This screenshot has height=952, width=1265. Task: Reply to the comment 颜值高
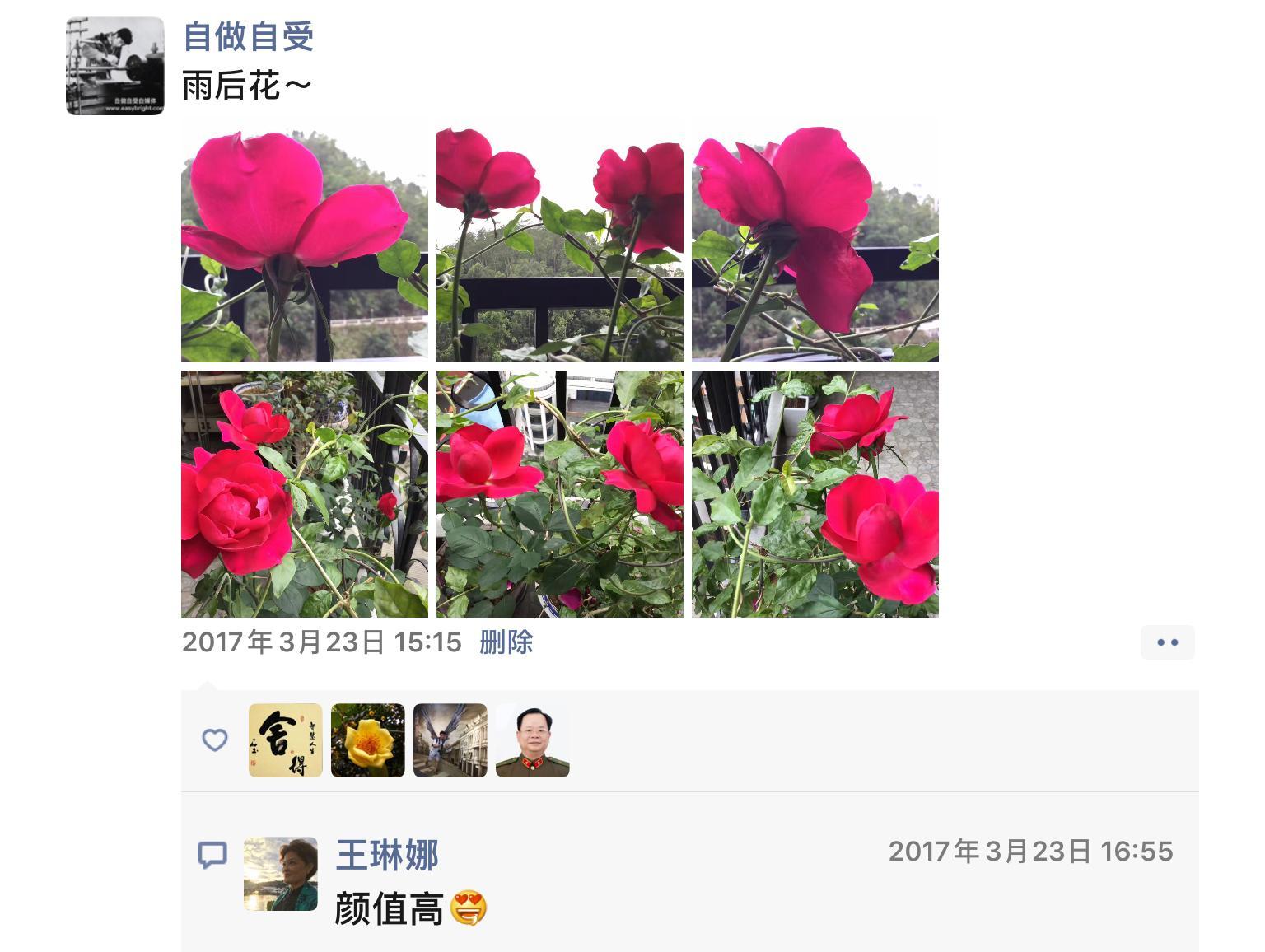click(x=389, y=909)
